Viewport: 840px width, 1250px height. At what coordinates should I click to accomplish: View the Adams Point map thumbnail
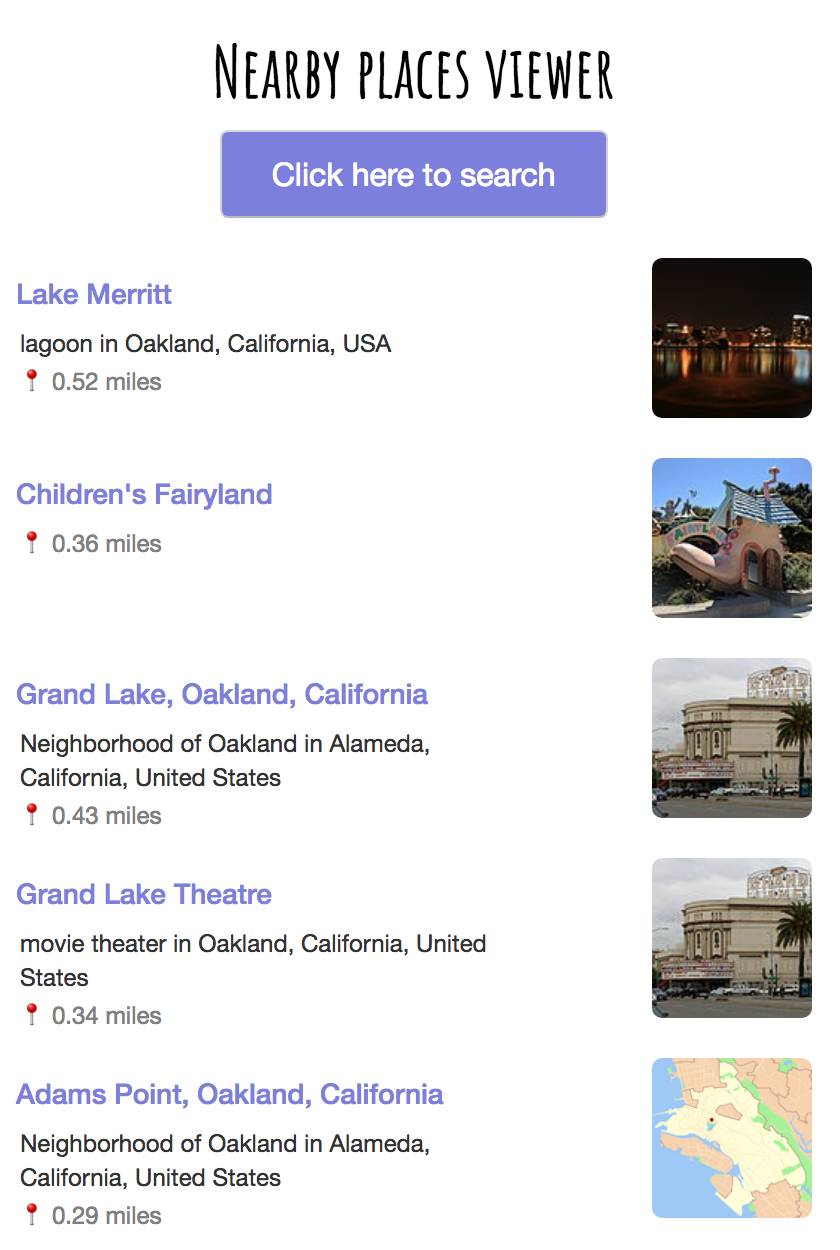[x=731, y=1138]
